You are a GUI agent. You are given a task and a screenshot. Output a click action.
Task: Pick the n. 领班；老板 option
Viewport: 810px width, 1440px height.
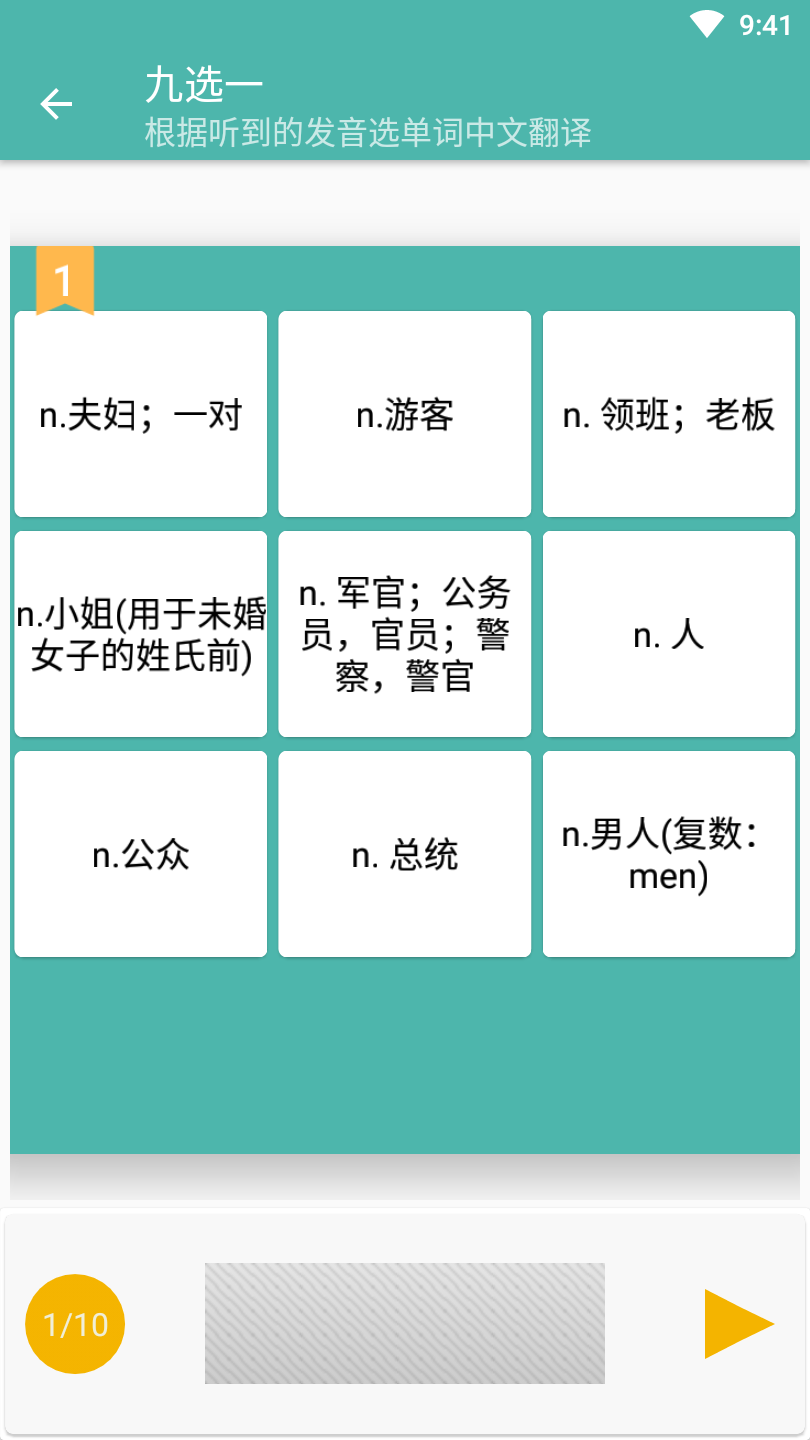click(668, 414)
